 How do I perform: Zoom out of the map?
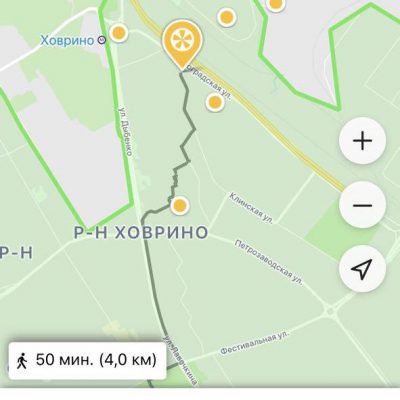click(x=362, y=205)
